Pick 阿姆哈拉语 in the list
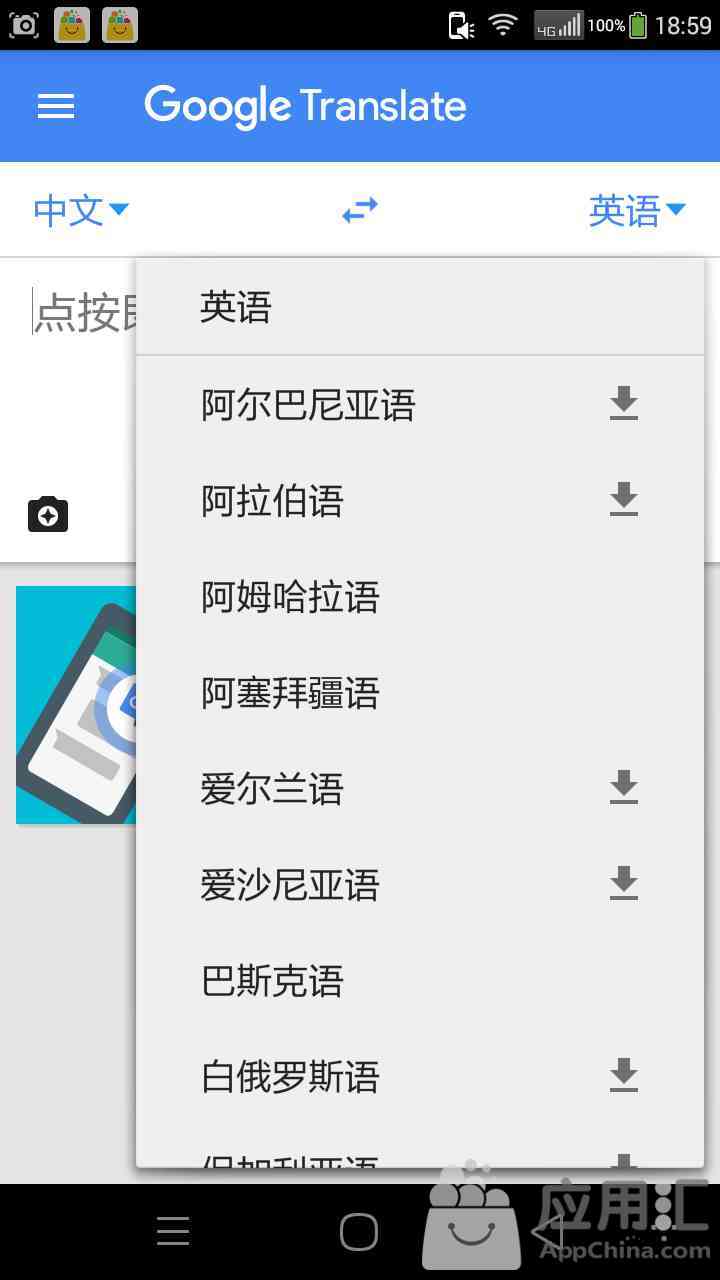The image size is (720, 1280). 420,597
